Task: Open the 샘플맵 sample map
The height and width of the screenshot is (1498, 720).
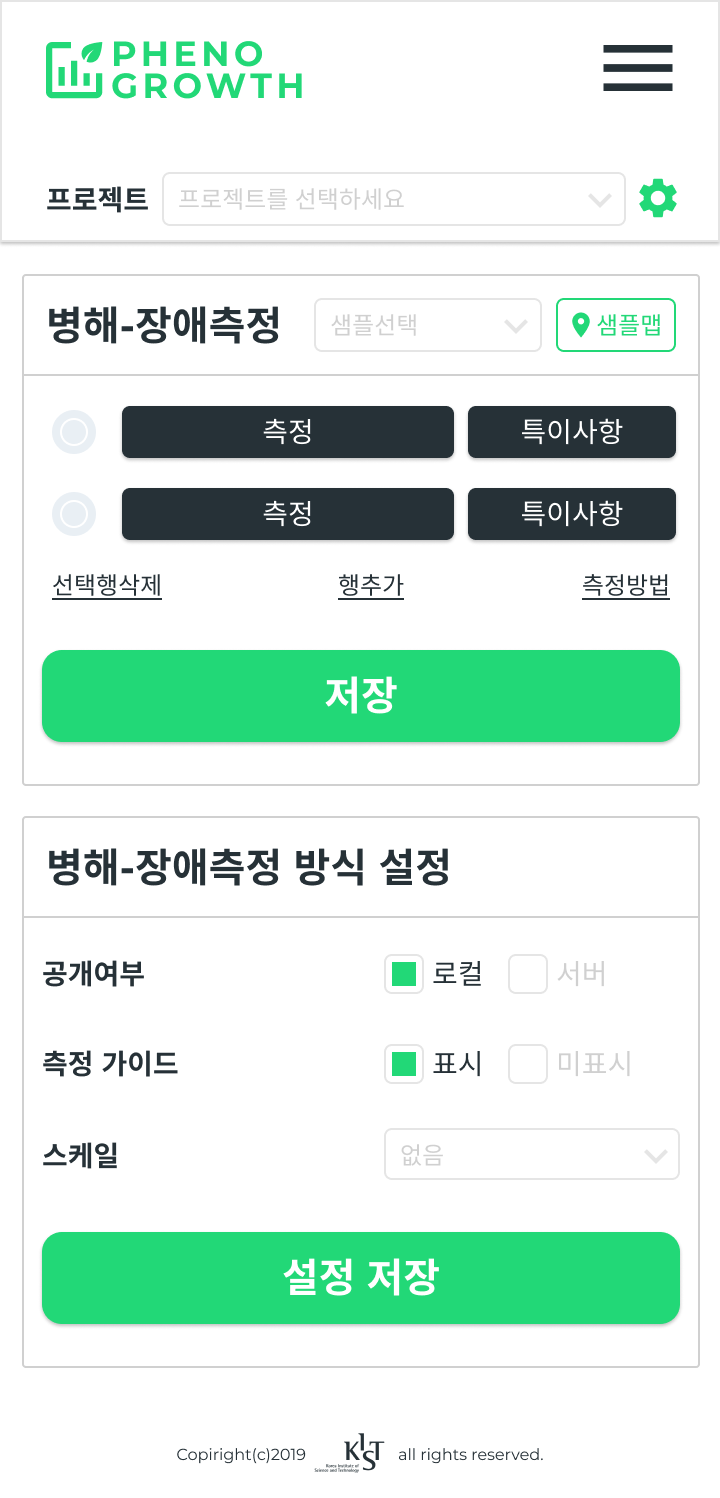Action: pos(616,325)
